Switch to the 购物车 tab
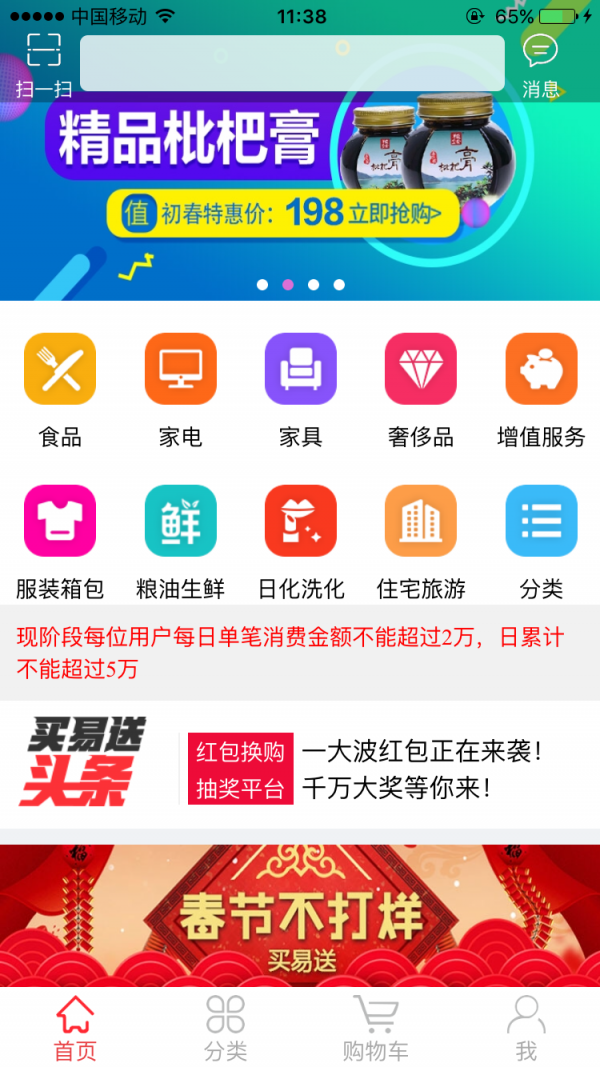 [375, 1028]
